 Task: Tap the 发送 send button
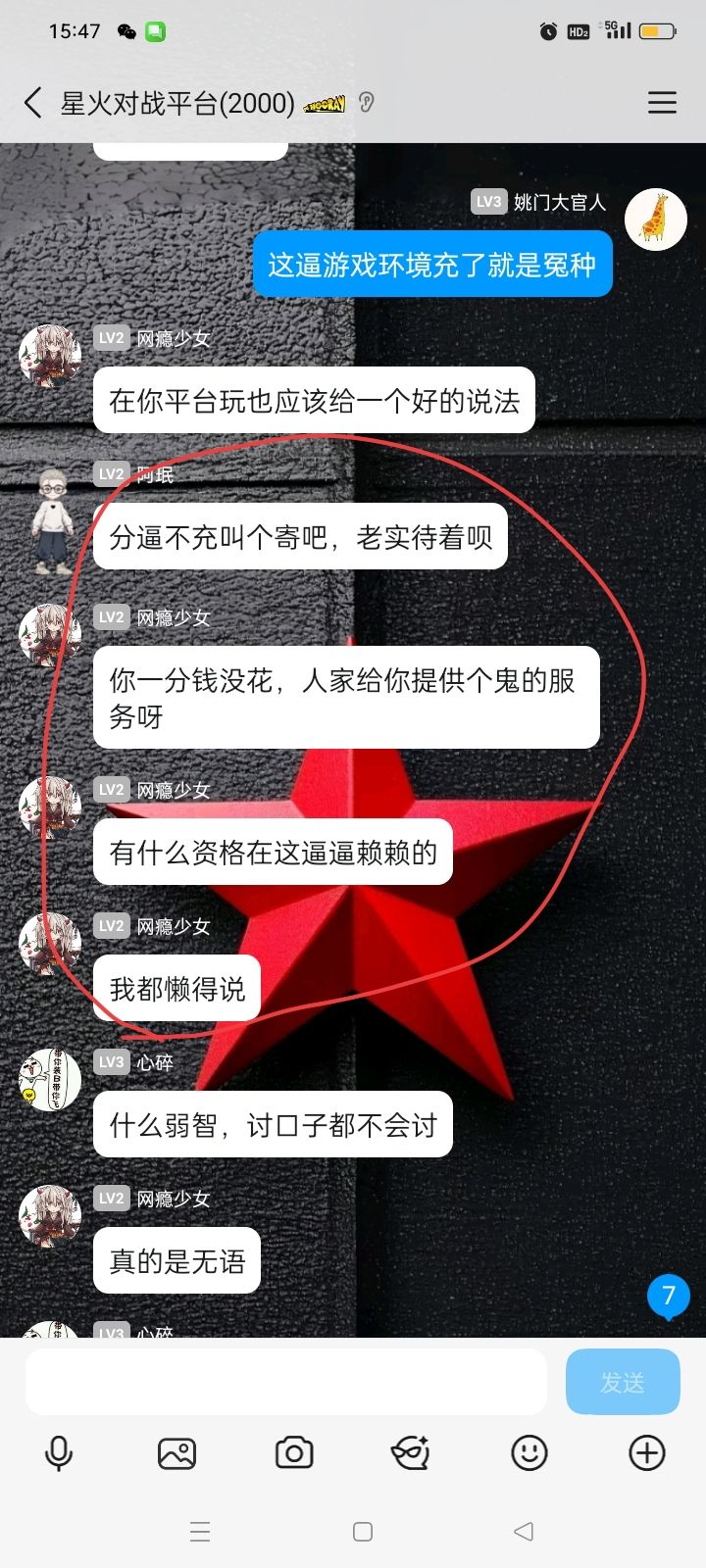(x=623, y=1382)
